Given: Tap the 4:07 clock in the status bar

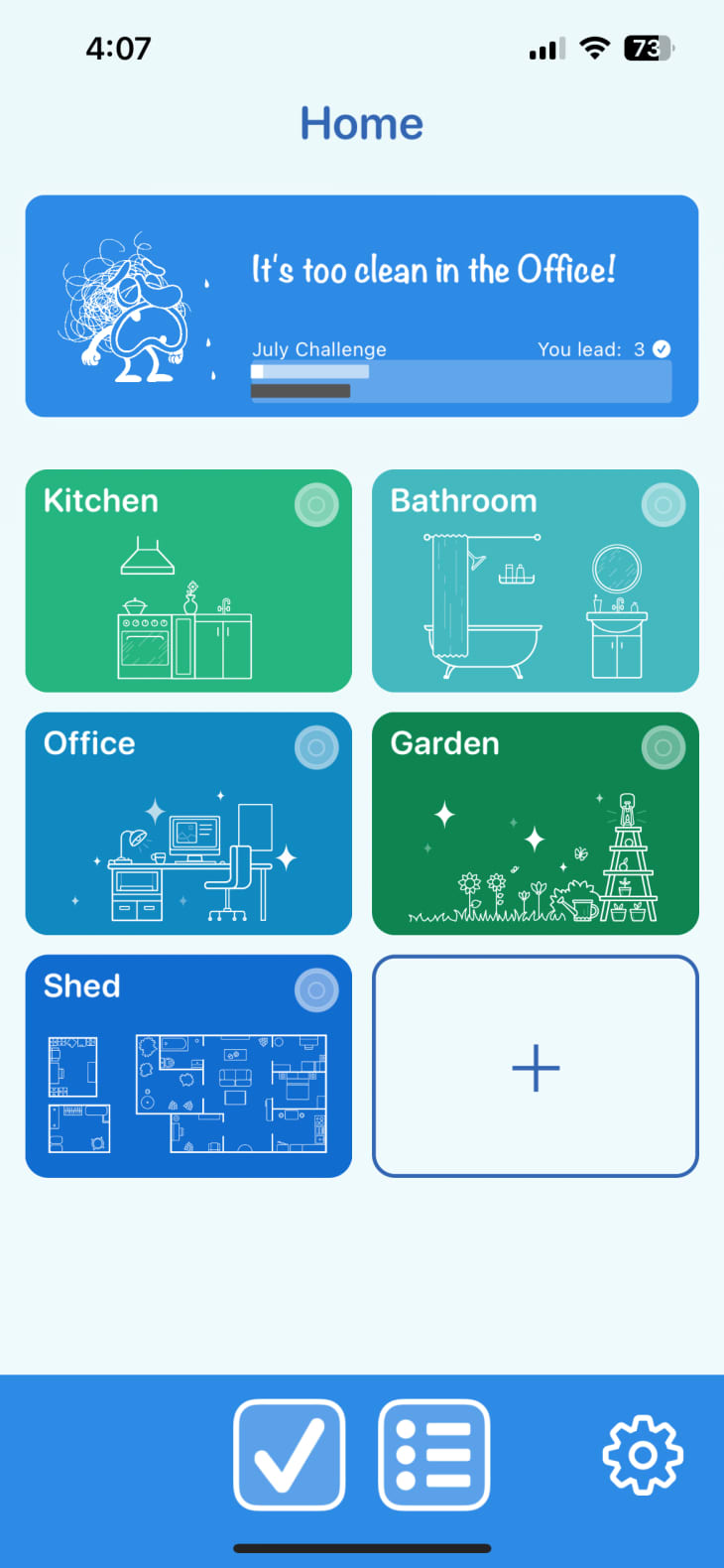Looking at the screenshot, I should point(119,48).
